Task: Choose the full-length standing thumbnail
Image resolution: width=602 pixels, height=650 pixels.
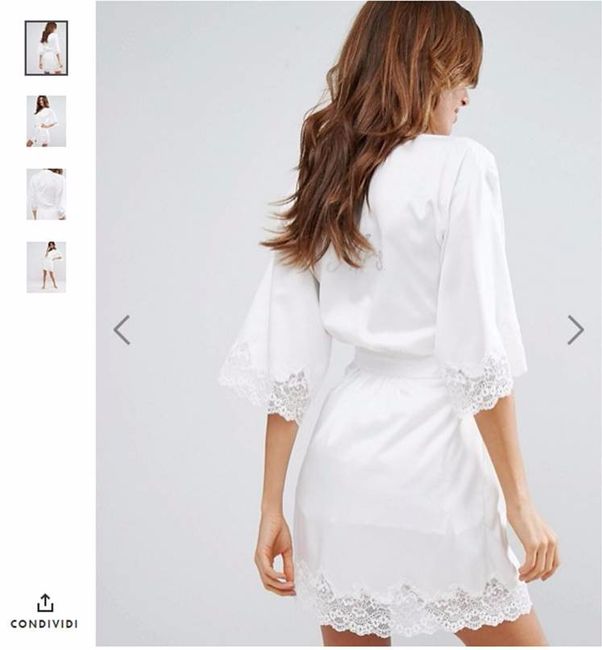Action: [x=46, y=267]
